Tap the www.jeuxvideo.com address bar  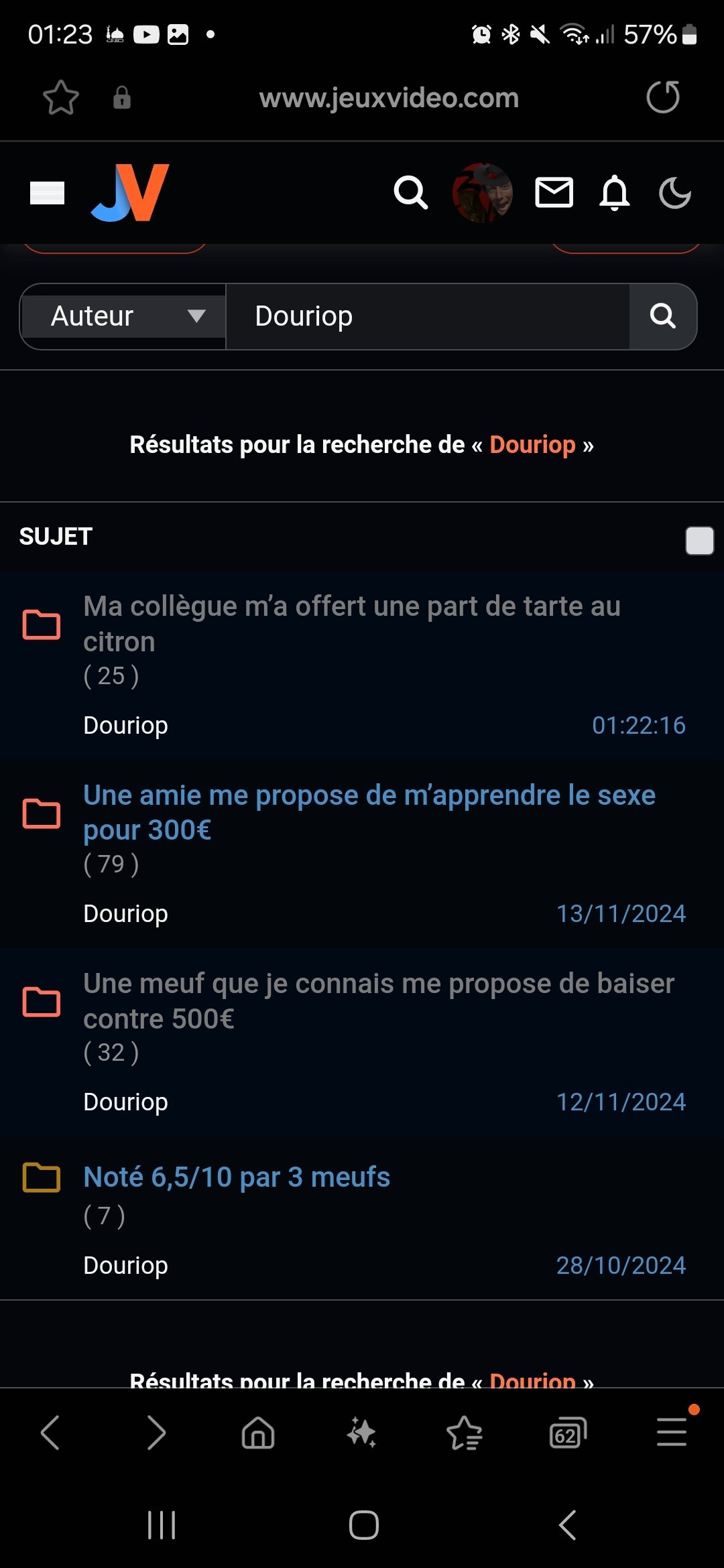[x=389, y=98]
